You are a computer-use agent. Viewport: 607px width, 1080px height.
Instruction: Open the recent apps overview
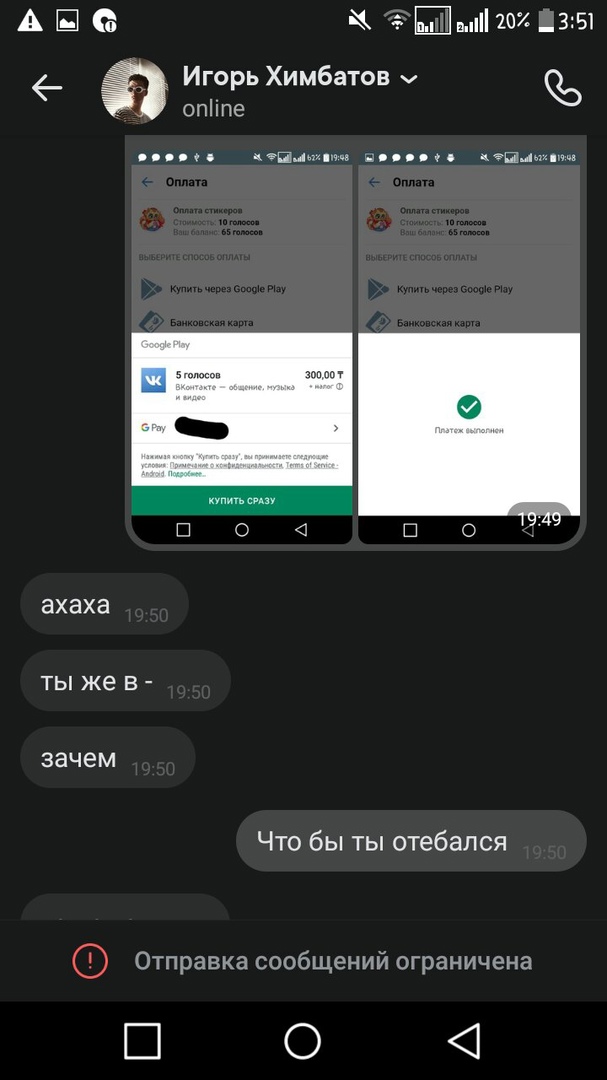(143, 1041)
